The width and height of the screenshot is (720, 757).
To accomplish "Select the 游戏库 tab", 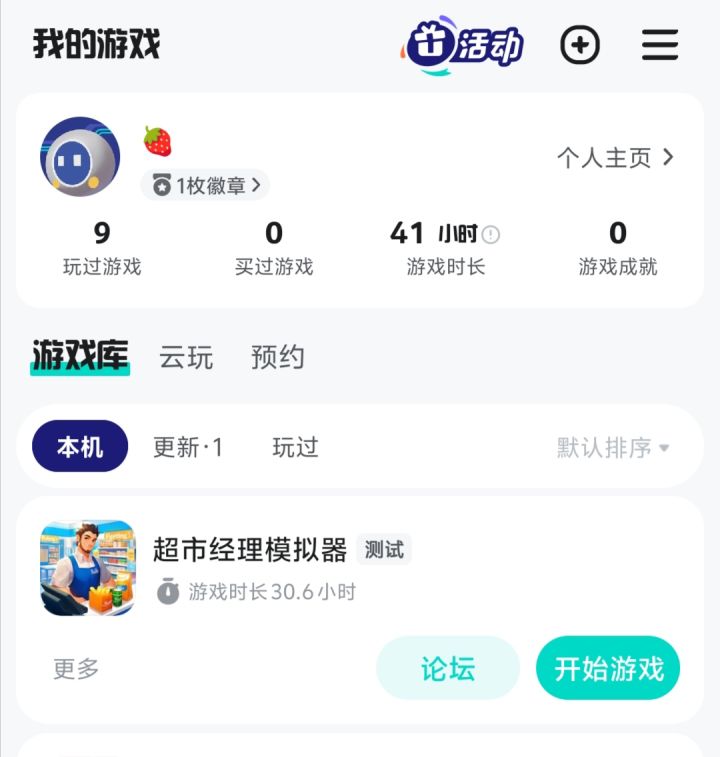I will point(80,356).
